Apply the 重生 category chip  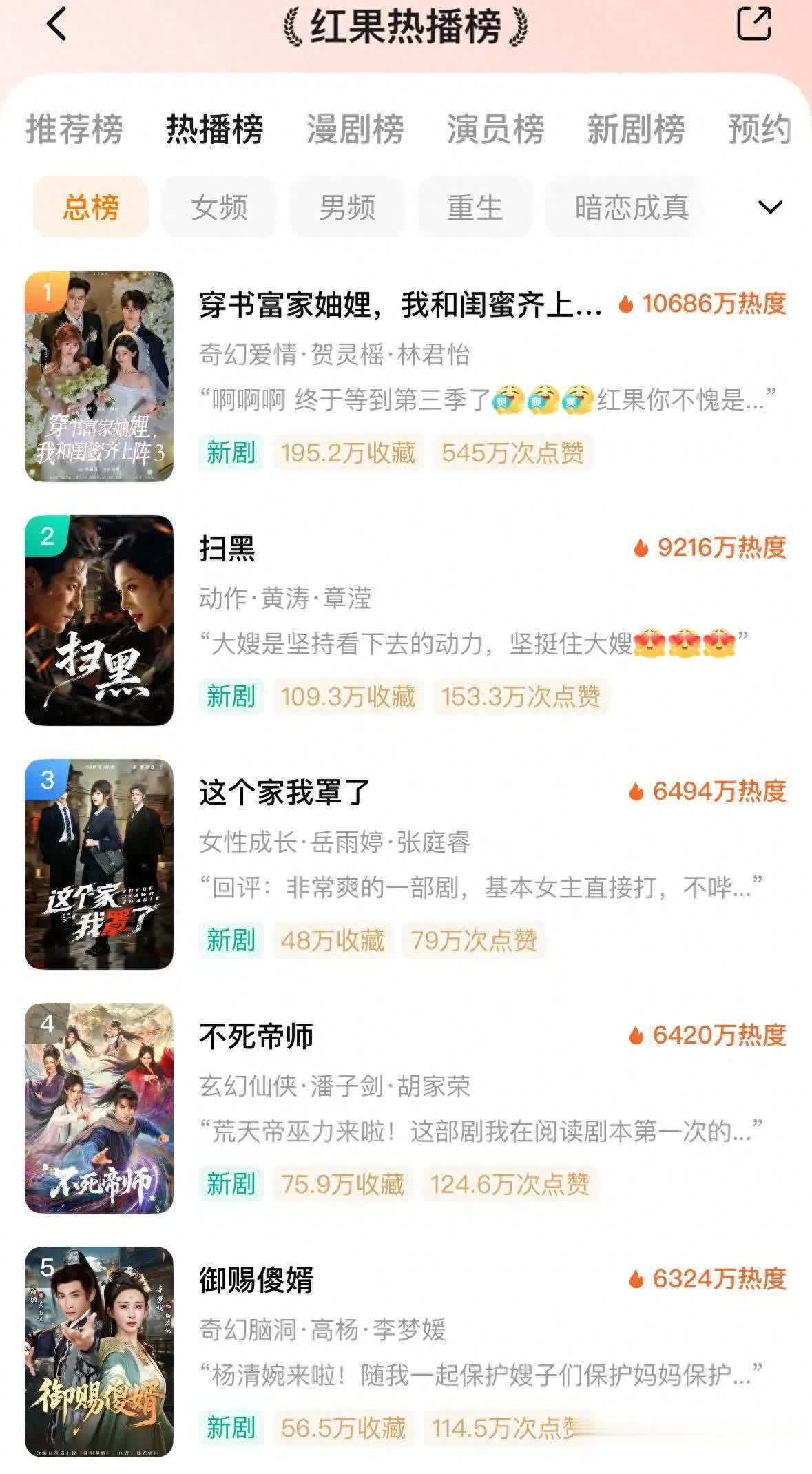(x=475, y=207)
